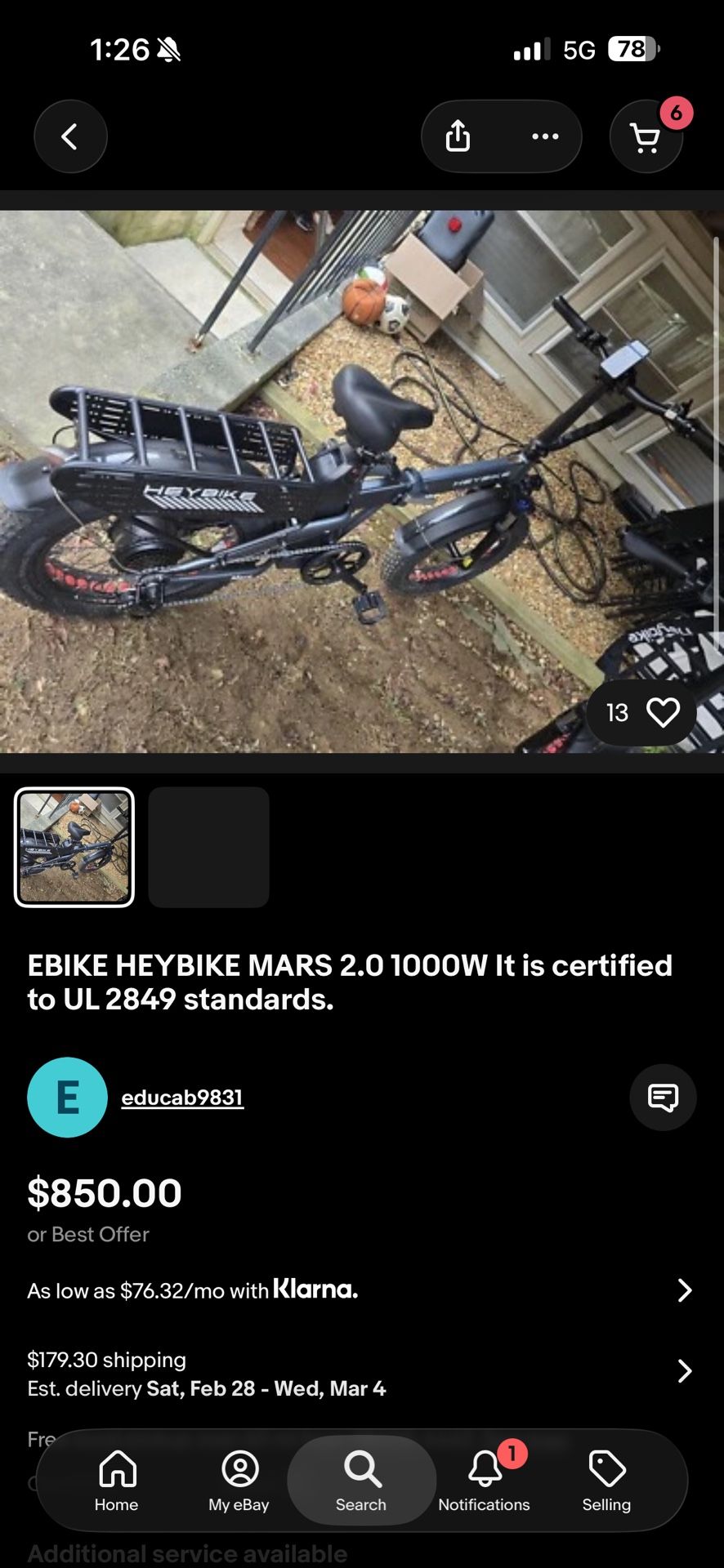Check the Notifications tab
Screen dimensions: 724x1568
coord(484,1480)
